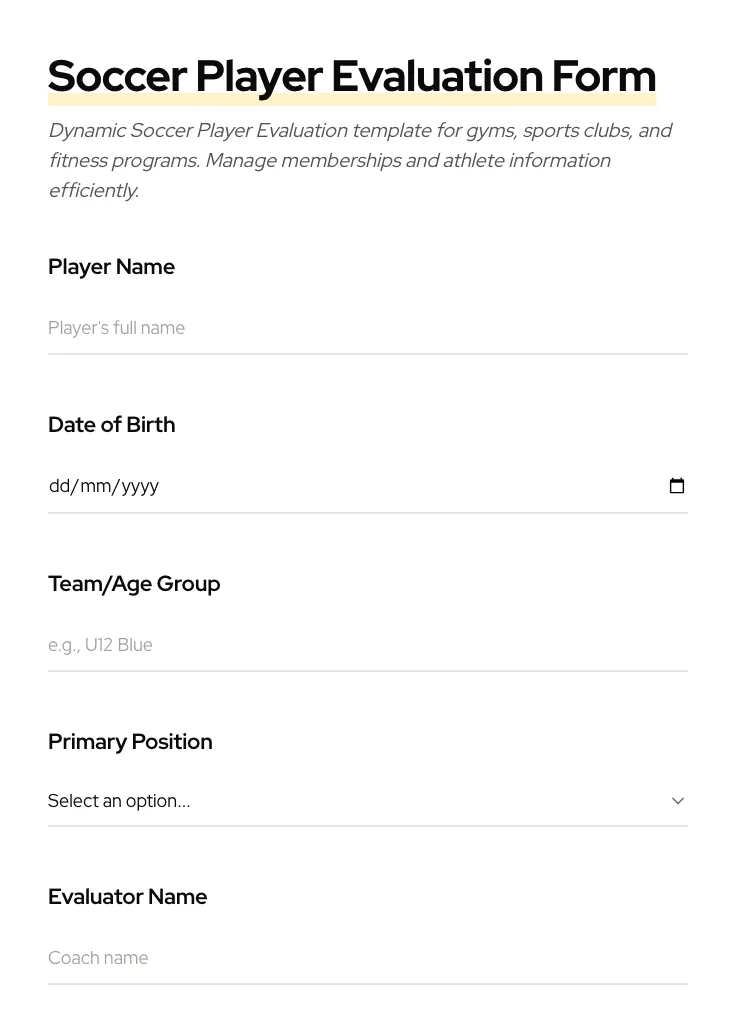Screen dimensions: 736x1024
Task: Click the chevron on Primary Position selector
Action: click(x=678, y=800)
